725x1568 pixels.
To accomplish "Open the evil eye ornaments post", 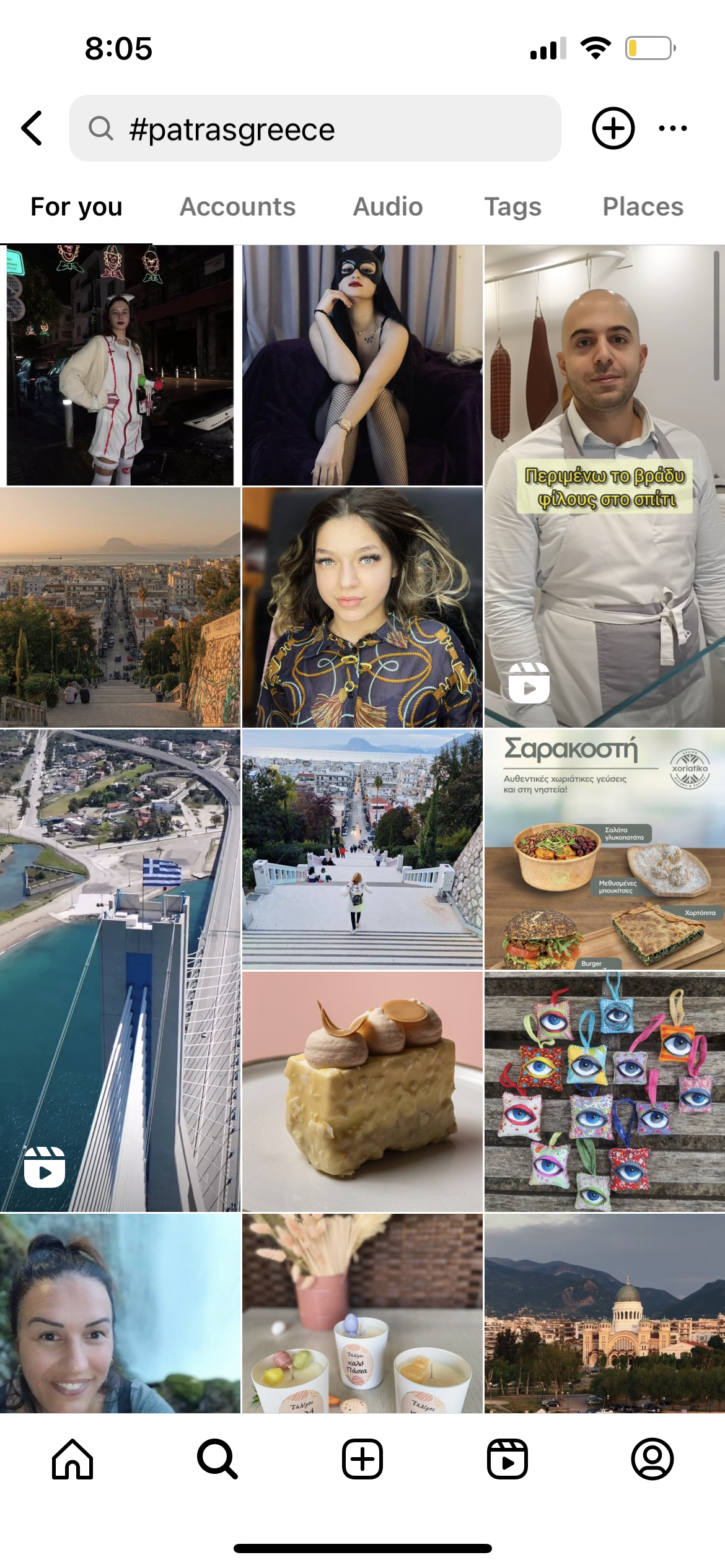I will [604, 1091].
